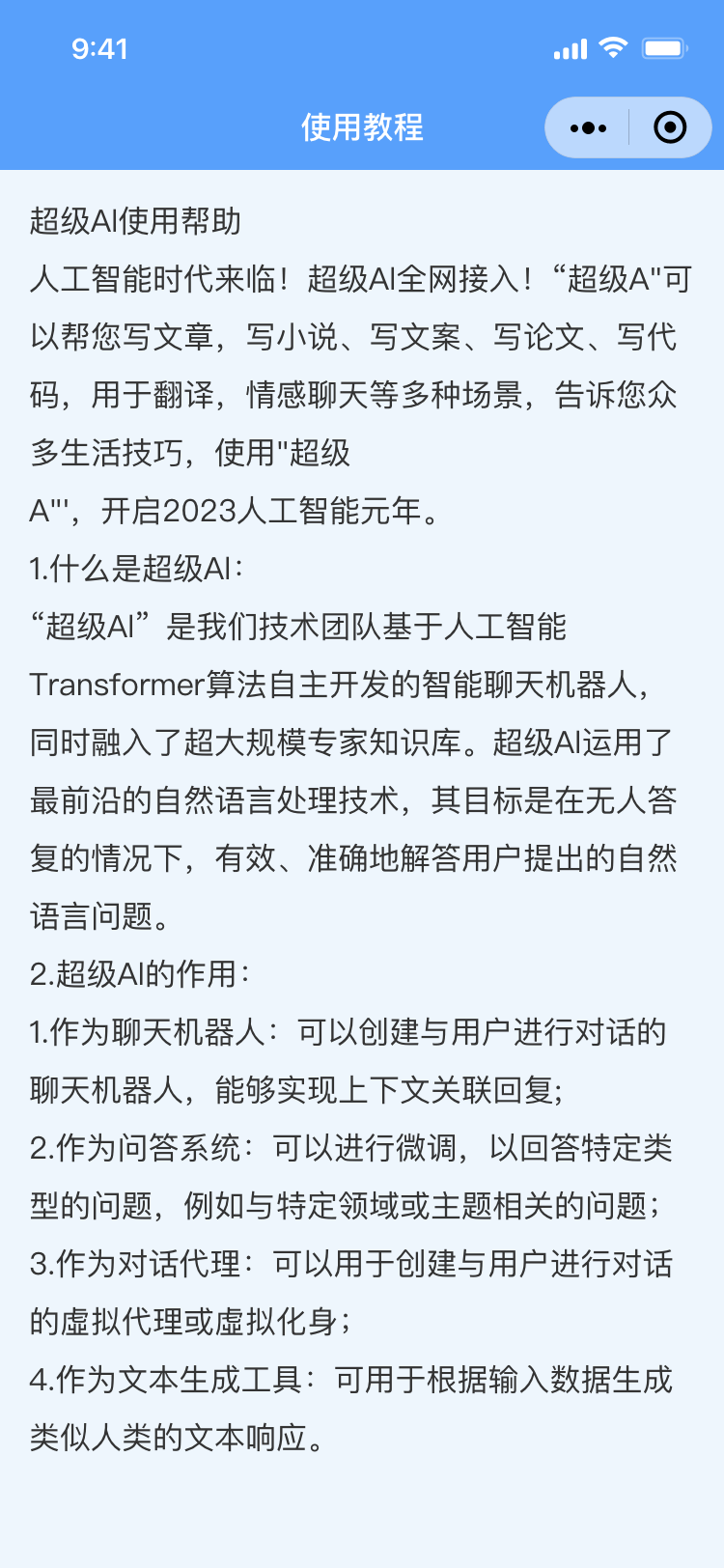Close the mini program via the circle icon
The height and width of the screenshot is (1568, 724).
pyautogui.click(x=670, y=127)
